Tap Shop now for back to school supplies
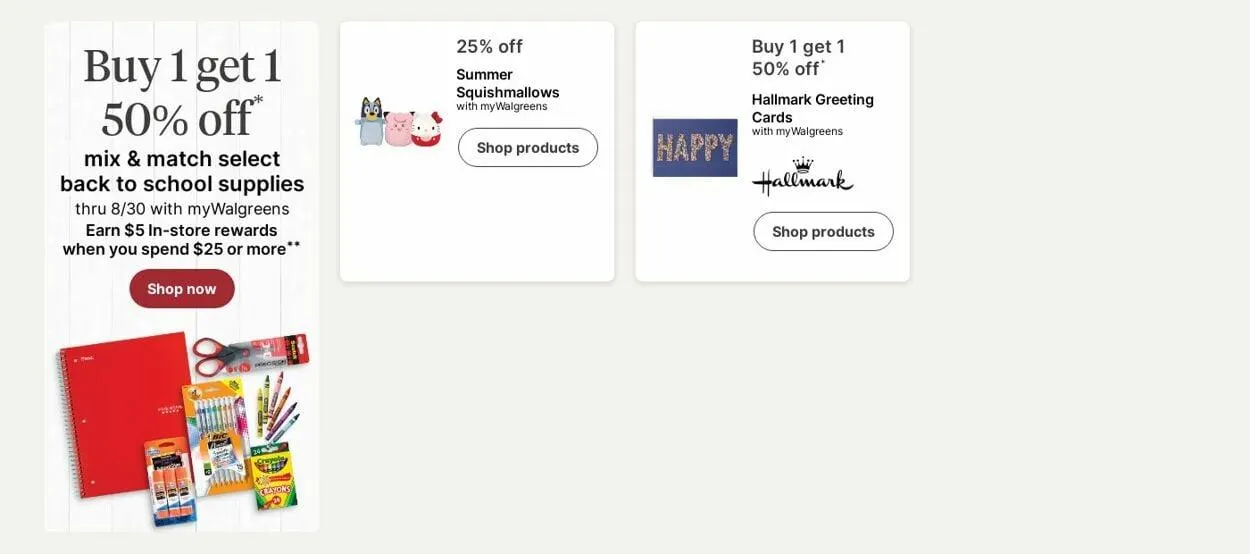This screenshot has height=554, width=1250. pos(182,289)
